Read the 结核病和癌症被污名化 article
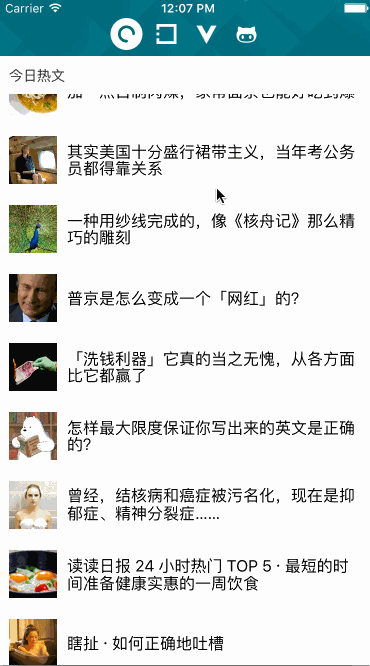This screenshot has height=666, width=370. point(185,505)
